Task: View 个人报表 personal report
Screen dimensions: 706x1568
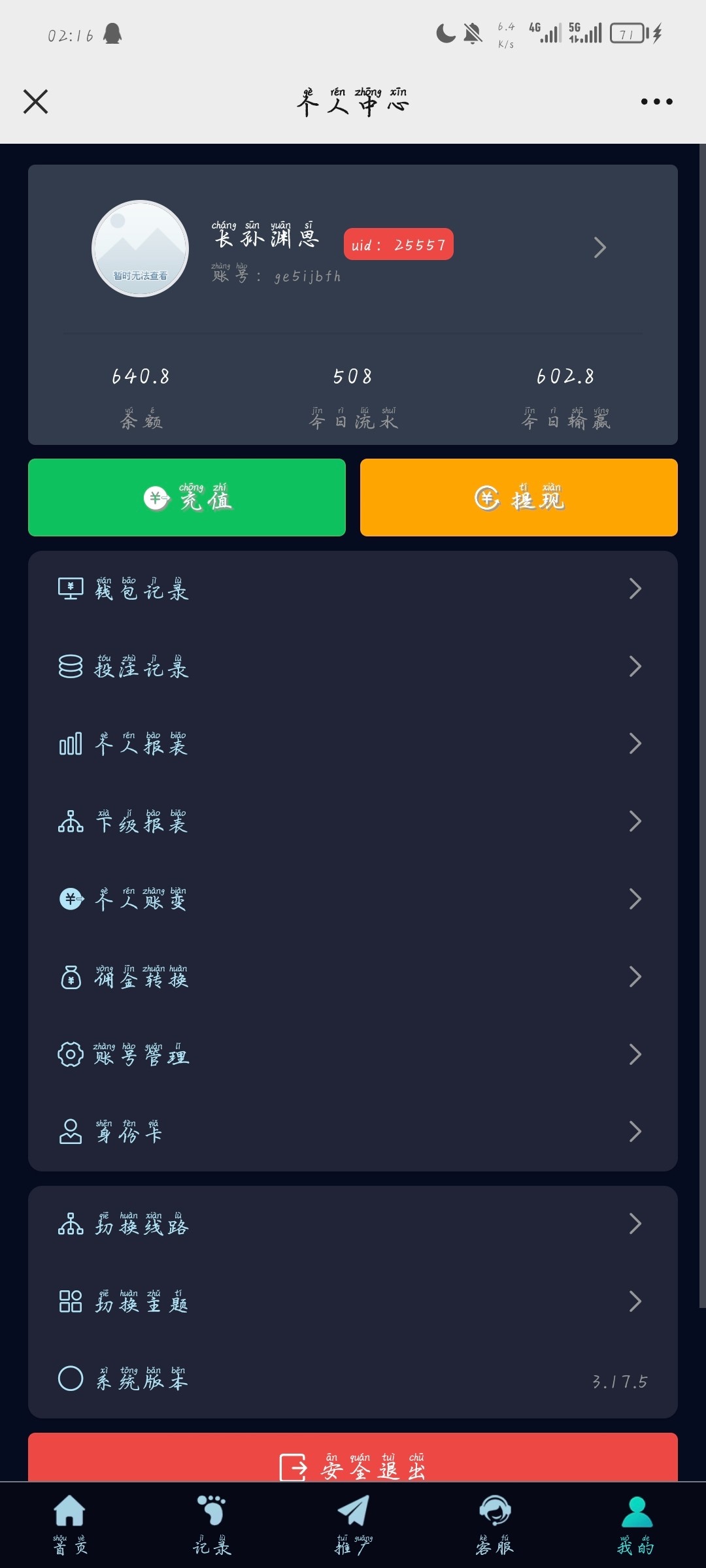Action: [353, 744]
